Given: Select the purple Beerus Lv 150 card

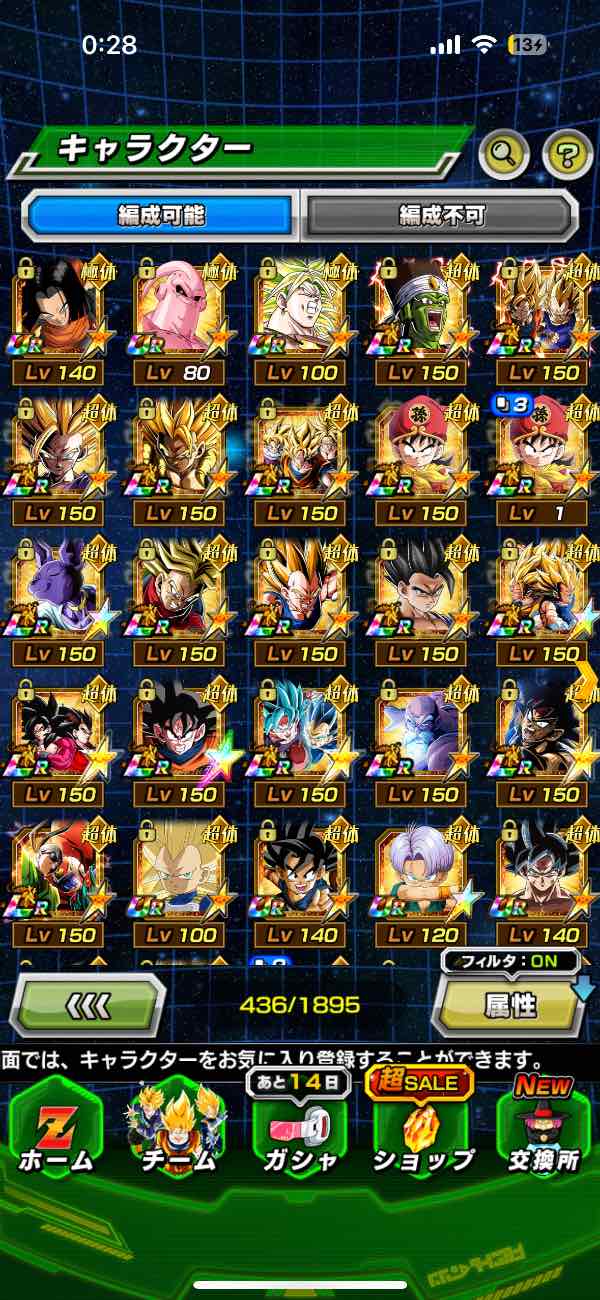Looking at the screenshot, I should tap(60, 600).
